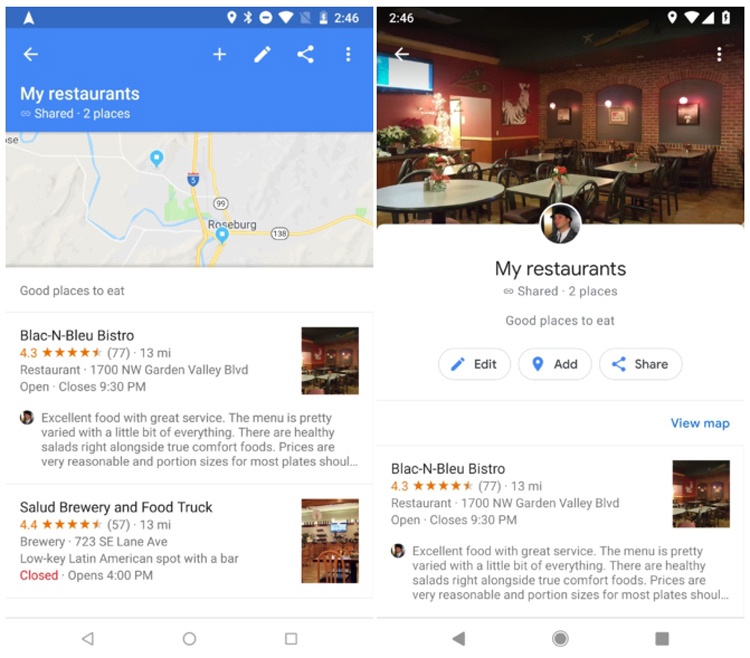Image resolution: width=750 pixels, height=658 pixels.
Task: Open the View map link
Action: pos(700,423)
